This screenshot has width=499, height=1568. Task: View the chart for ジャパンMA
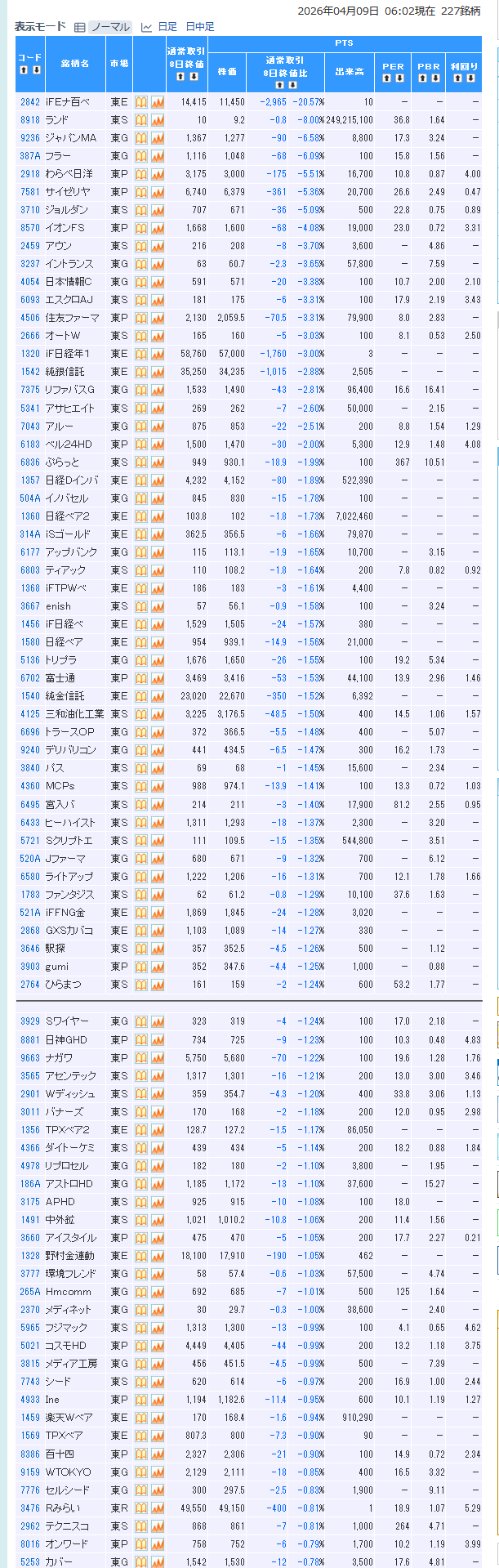pyautogui.click(x=158, y=138)
